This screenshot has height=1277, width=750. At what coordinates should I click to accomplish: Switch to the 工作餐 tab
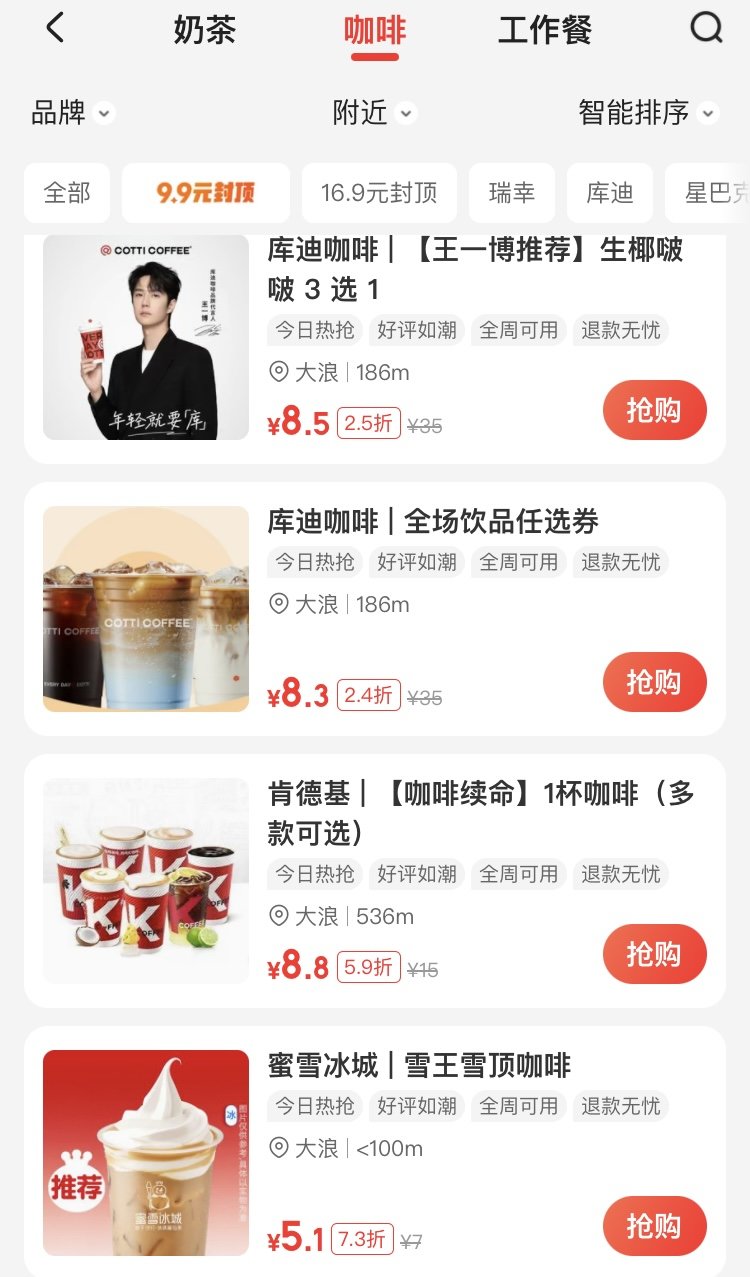pos(544,30)
